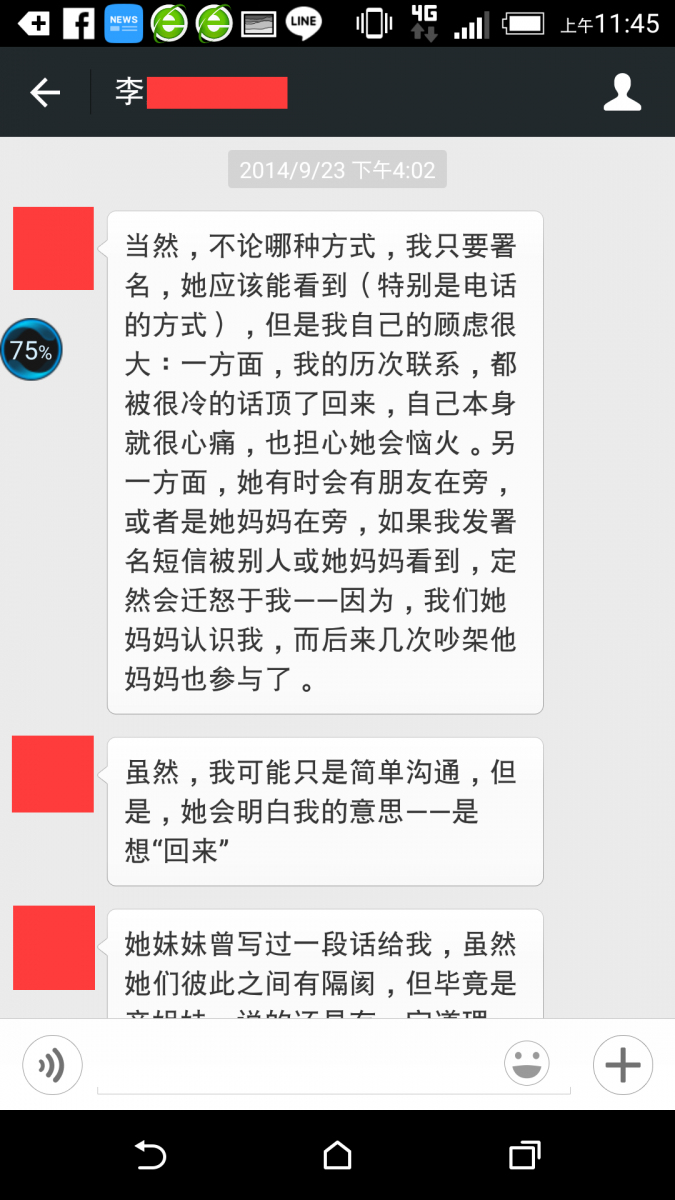The height and width of the screenshot is (1200, 675).
Task: Open the contact profile icon
Action: coord(622,92)
